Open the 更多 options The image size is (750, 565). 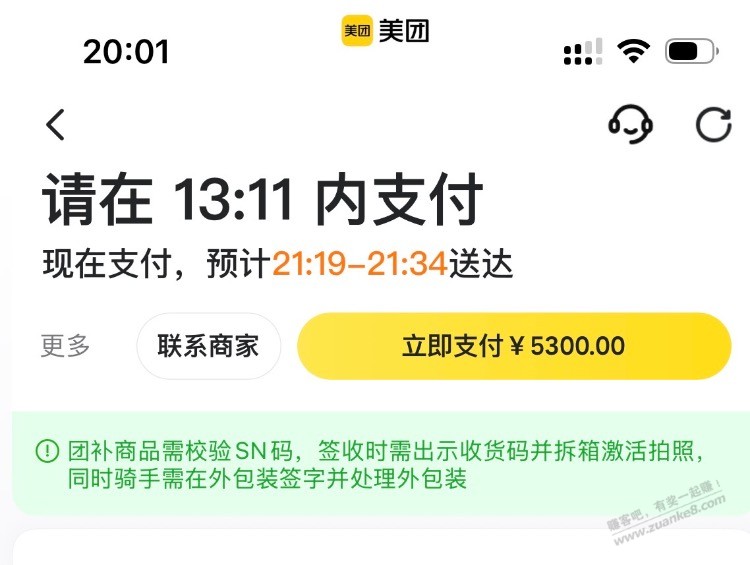66,346
